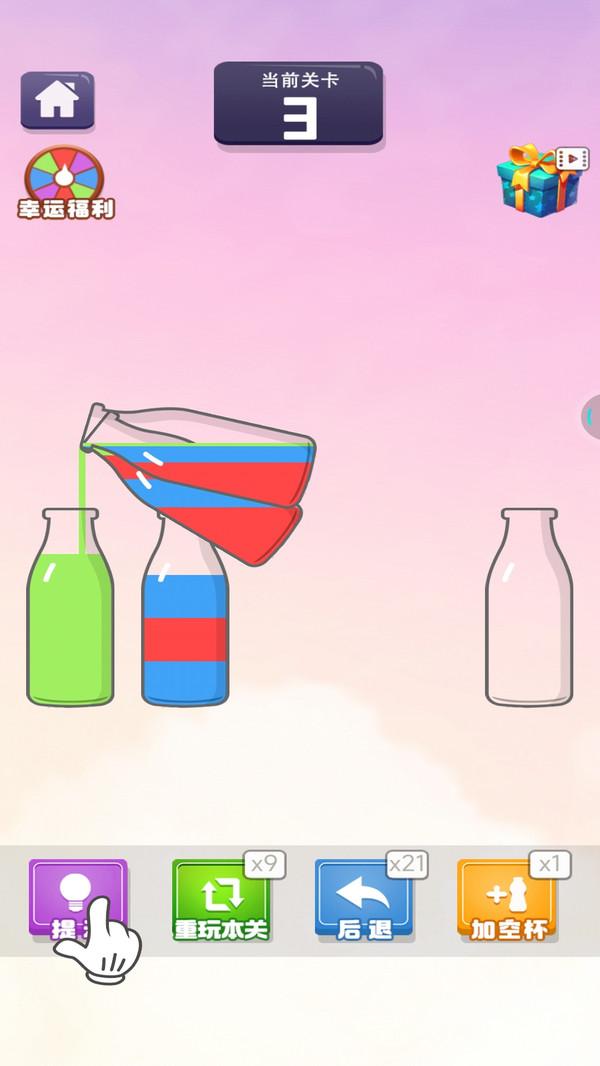
Task: Expand the side panel handle at right edge
Action: click(590, 416)
